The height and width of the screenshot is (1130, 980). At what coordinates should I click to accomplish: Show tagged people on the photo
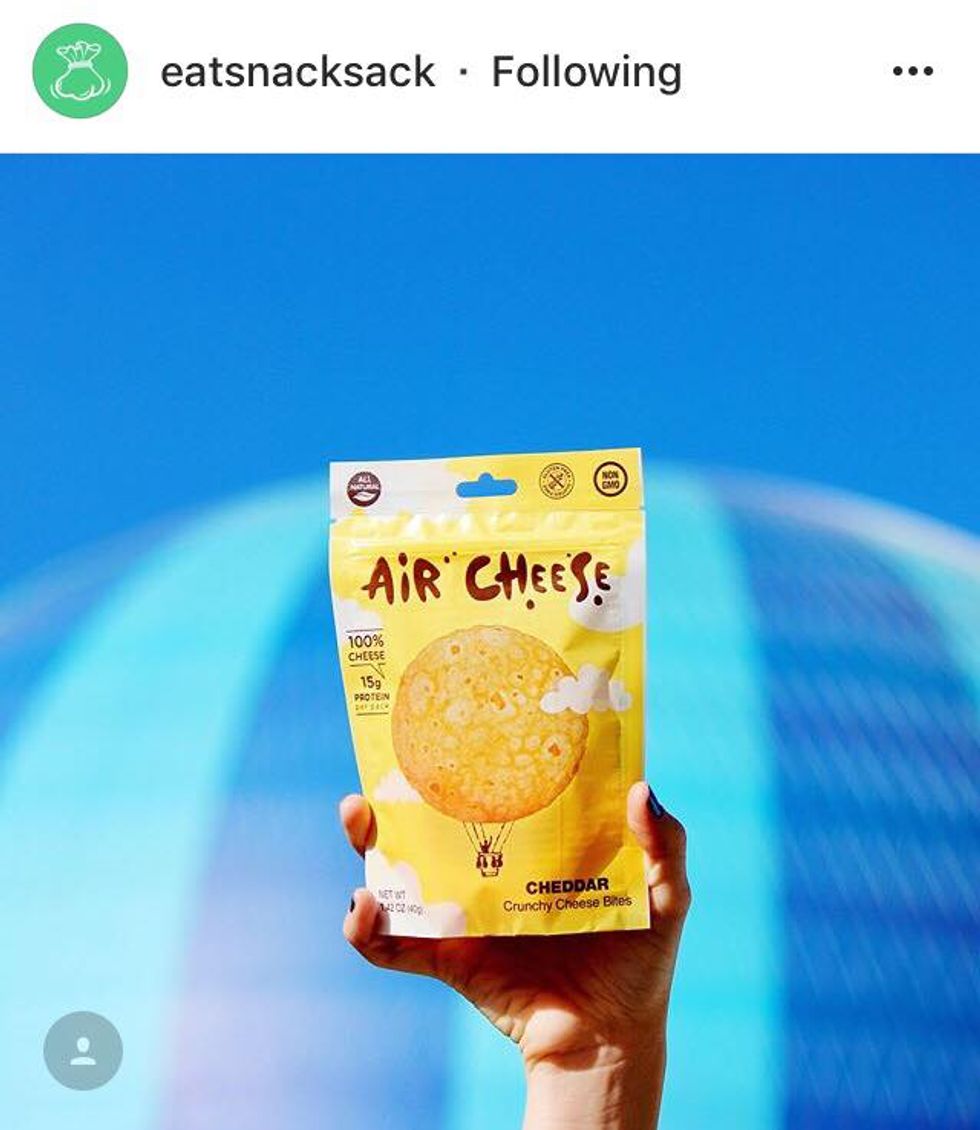click(83, 1050)
